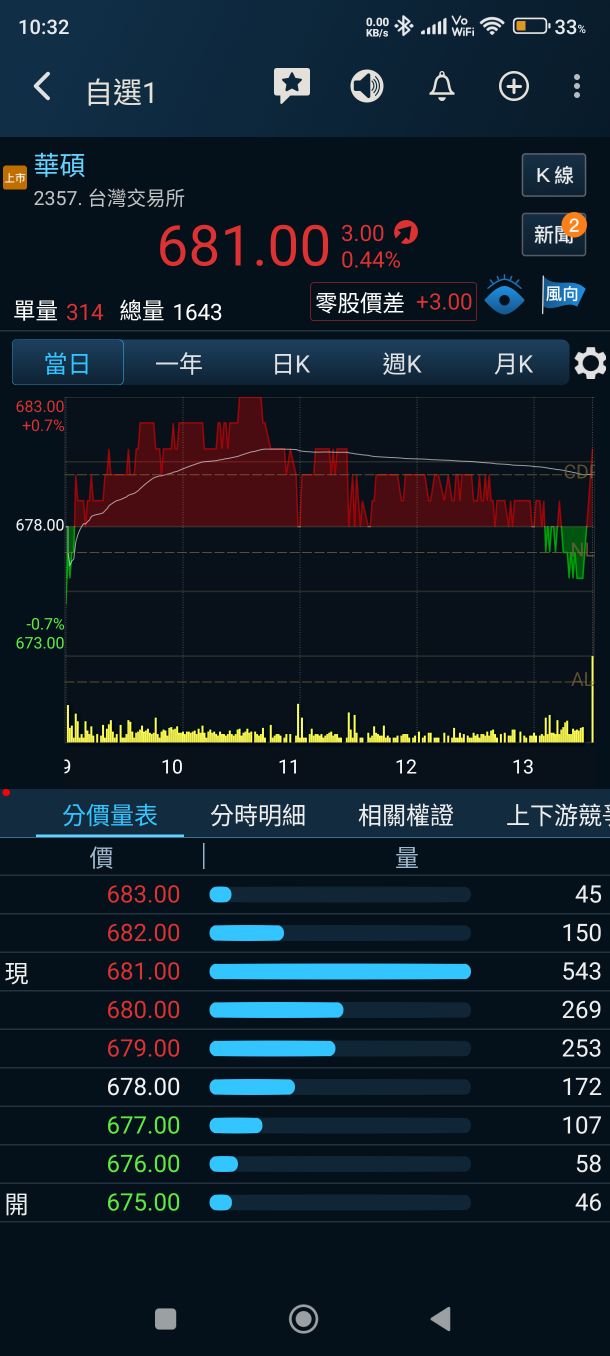Open the K線 chart button
Viewport: 610px width, 1356px height.
553,175
